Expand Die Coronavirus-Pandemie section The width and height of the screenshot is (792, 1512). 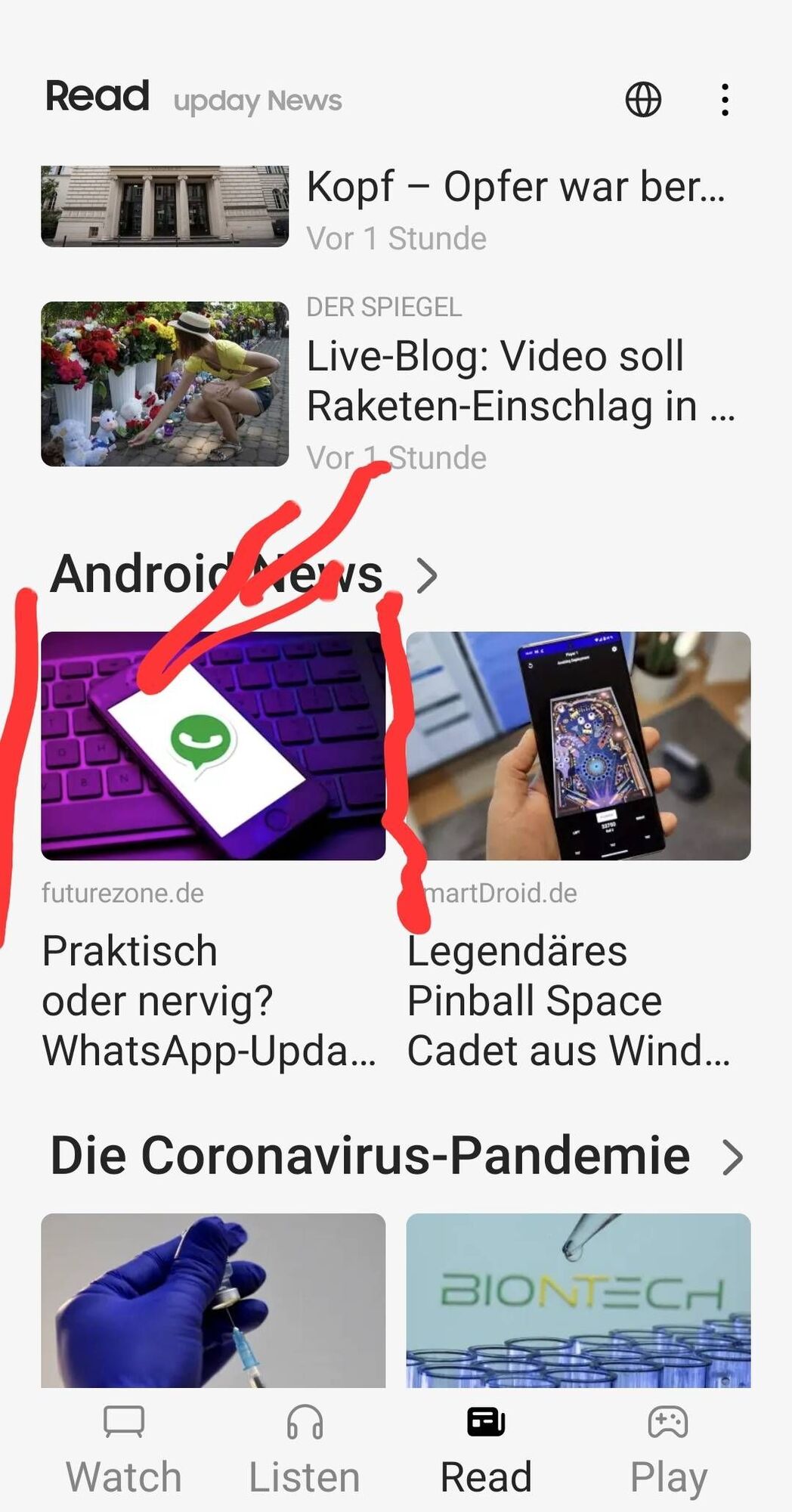(x=732, y=1157)
